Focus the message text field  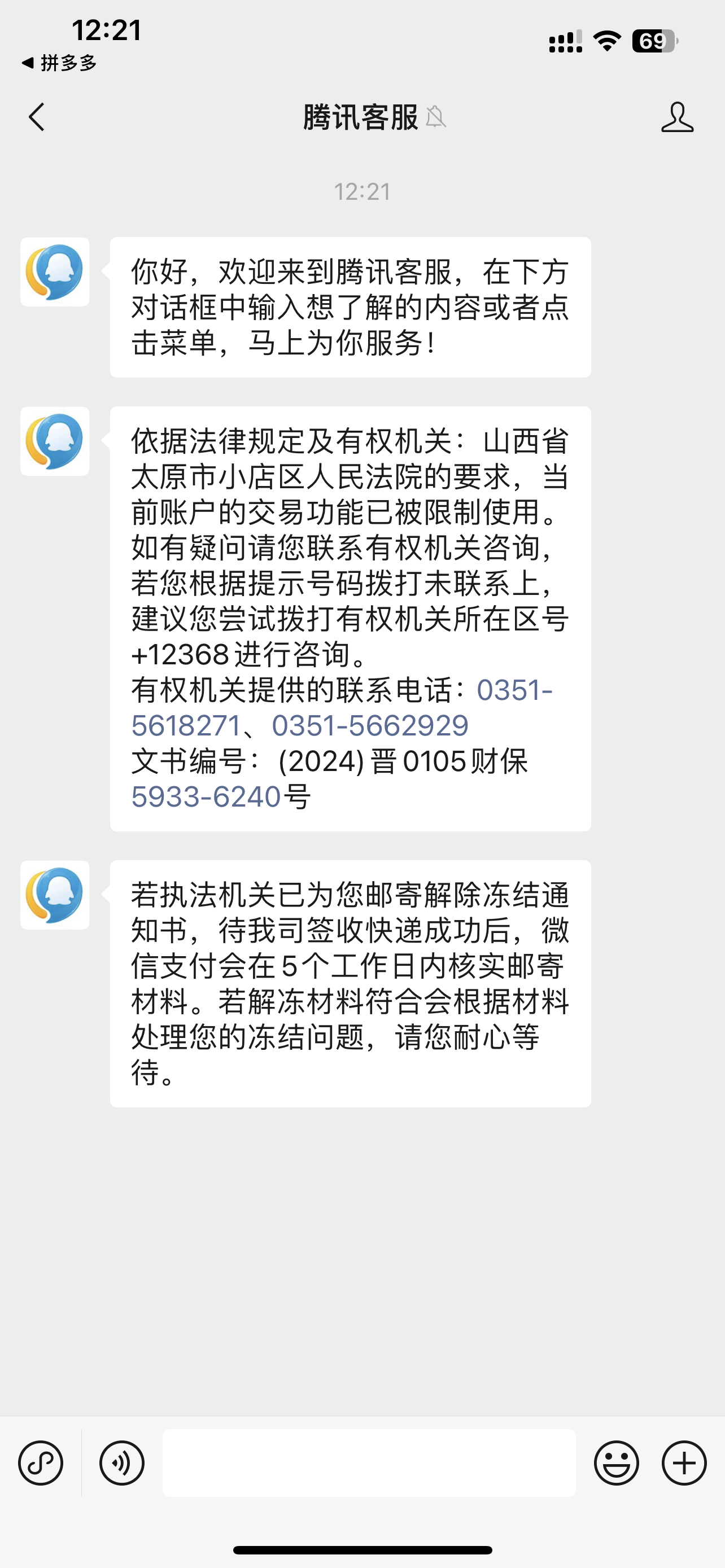[x=369, y=1462]
